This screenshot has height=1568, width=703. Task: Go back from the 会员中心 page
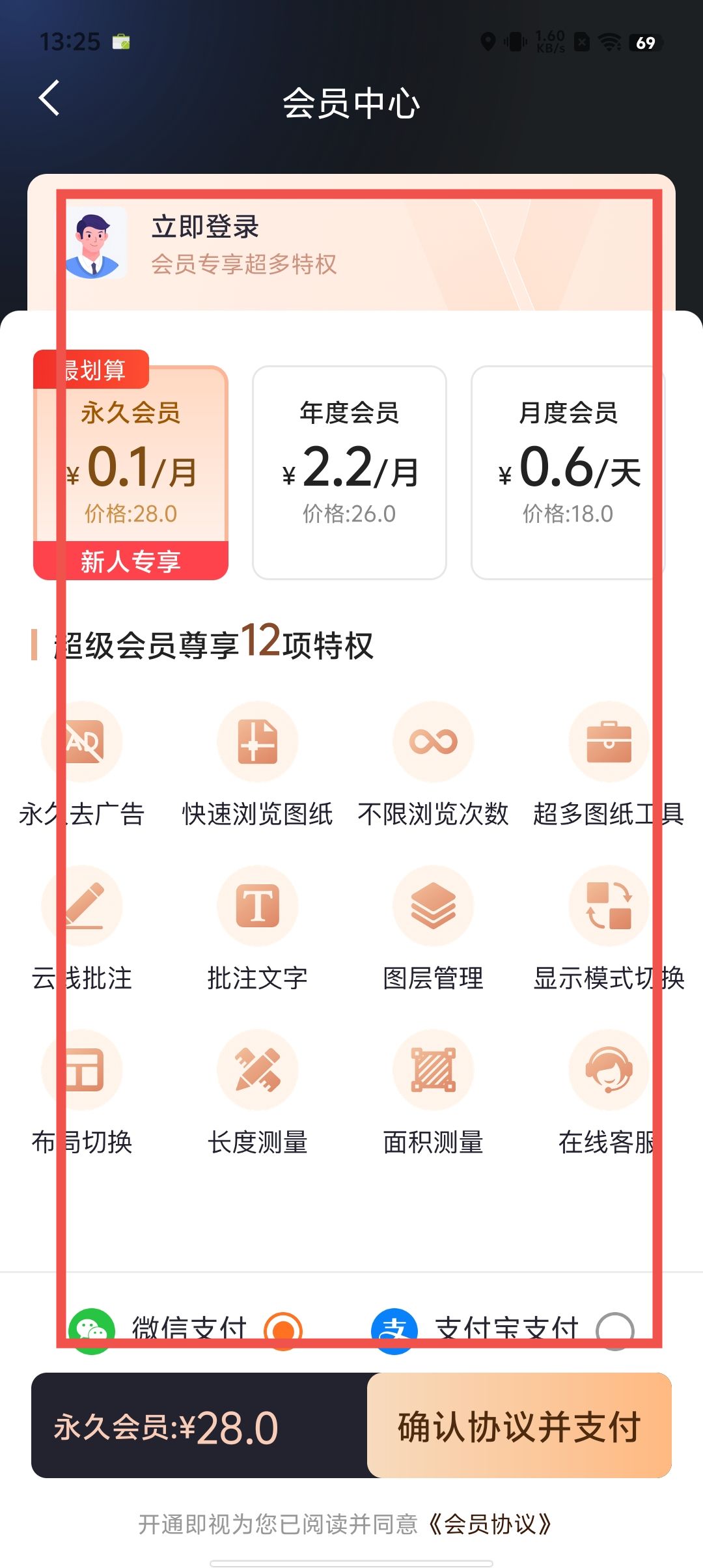[49, 99]
